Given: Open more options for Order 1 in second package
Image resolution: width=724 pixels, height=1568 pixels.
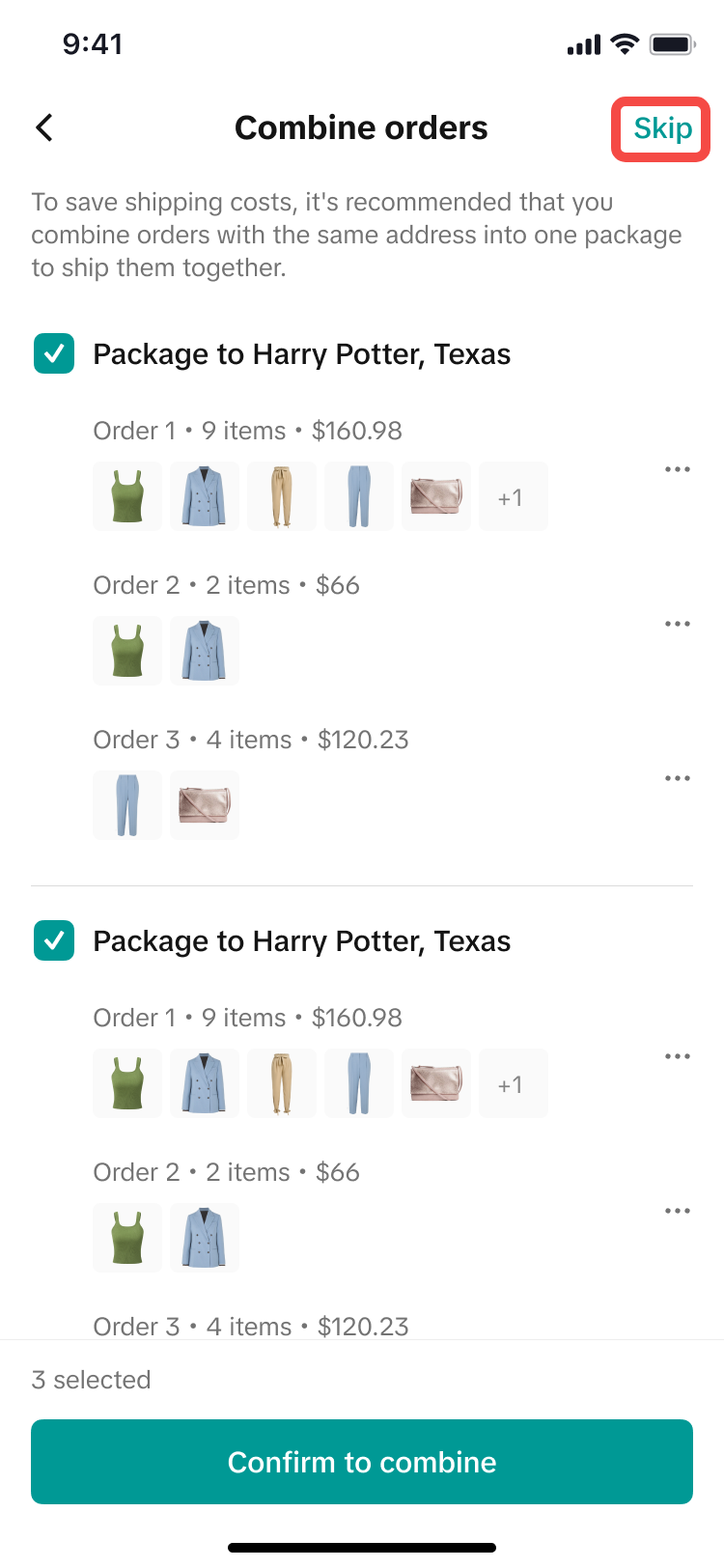Looking at the screenshot, I should click(x=678, y=1057).
